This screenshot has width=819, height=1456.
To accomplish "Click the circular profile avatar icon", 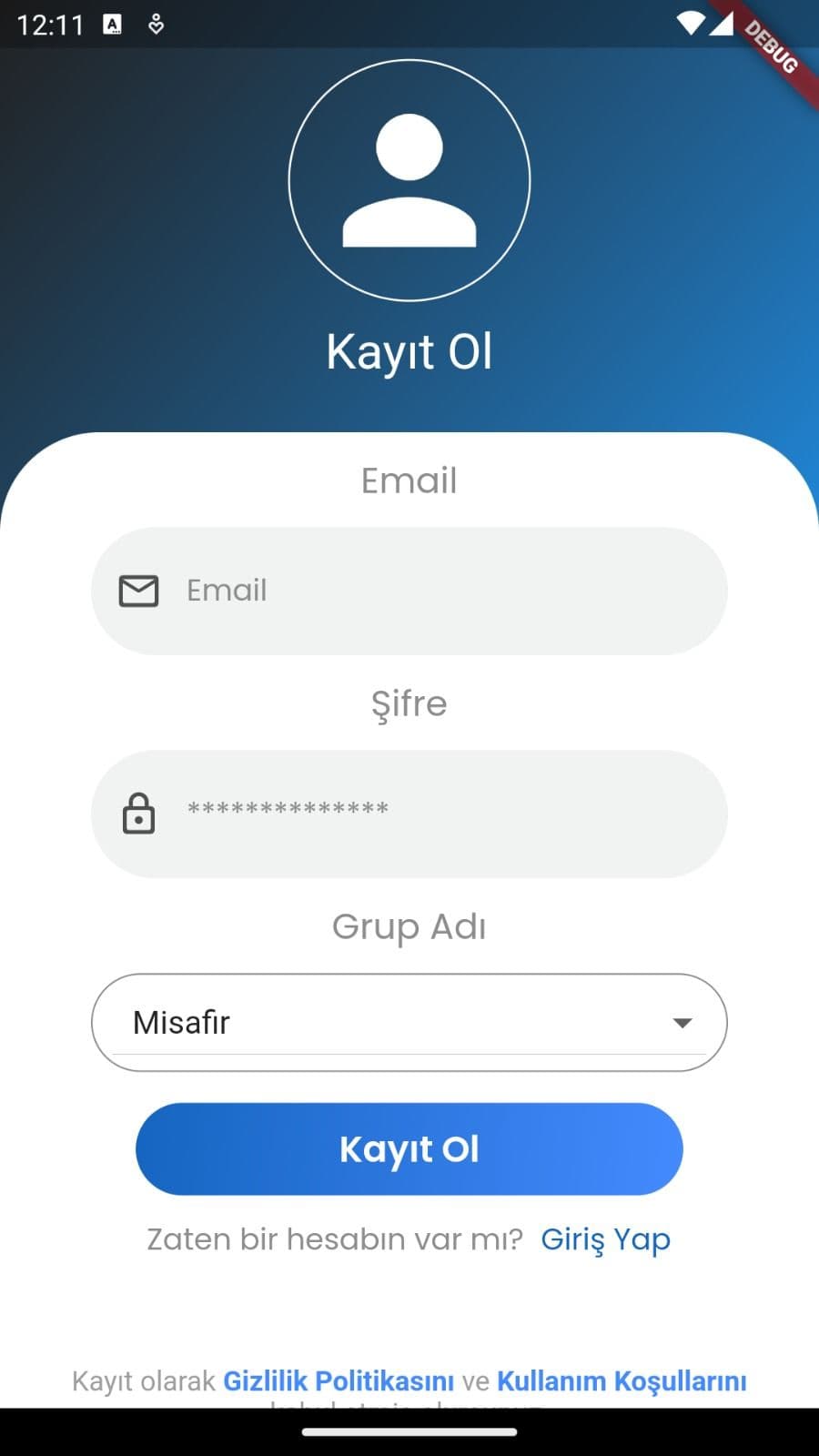I will pyautogui.click(x=409, y=180).
